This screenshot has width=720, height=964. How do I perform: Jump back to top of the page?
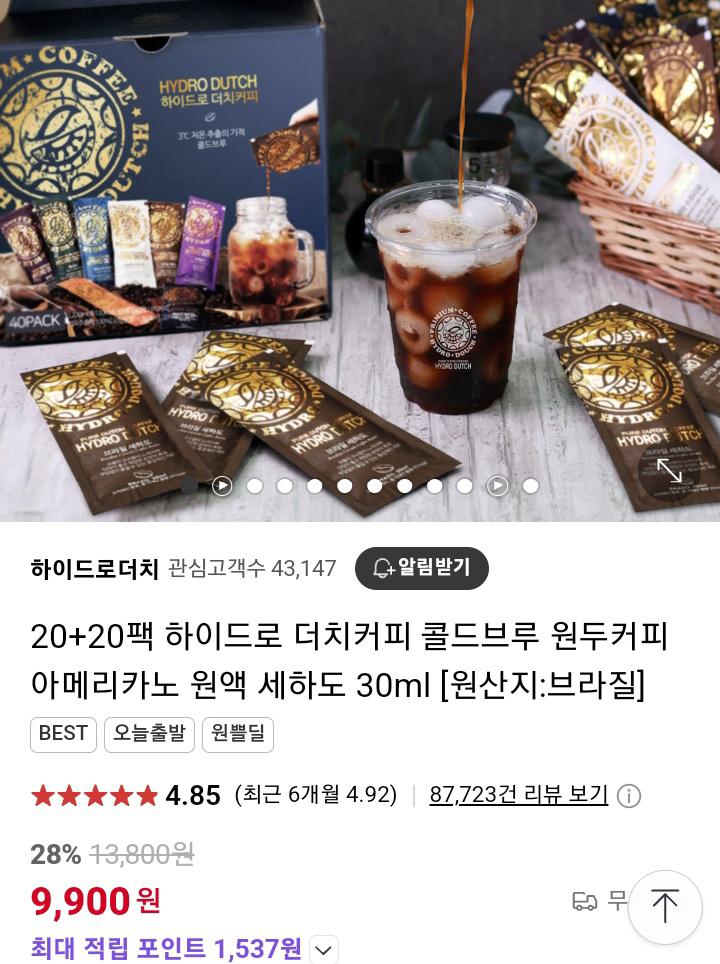pos(664,907)
